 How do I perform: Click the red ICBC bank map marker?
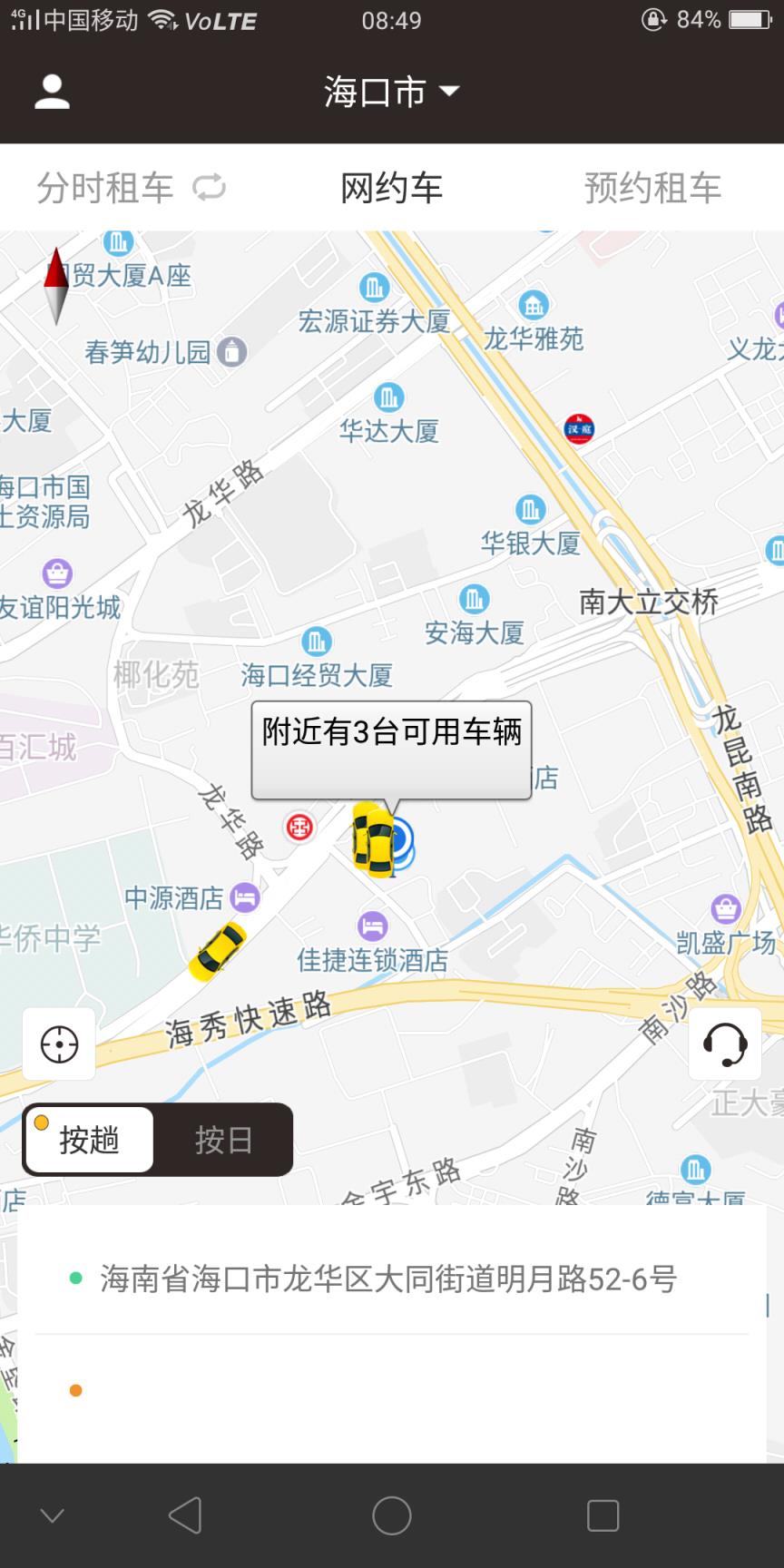click(299, 828)
